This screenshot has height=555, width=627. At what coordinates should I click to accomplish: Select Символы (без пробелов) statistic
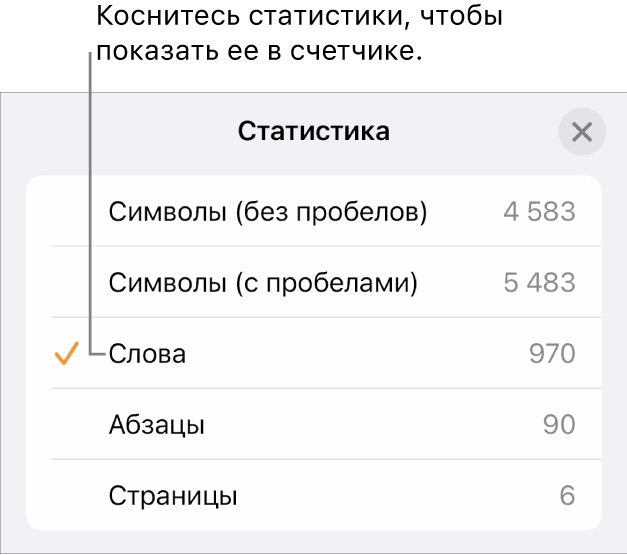pos(268,212)
